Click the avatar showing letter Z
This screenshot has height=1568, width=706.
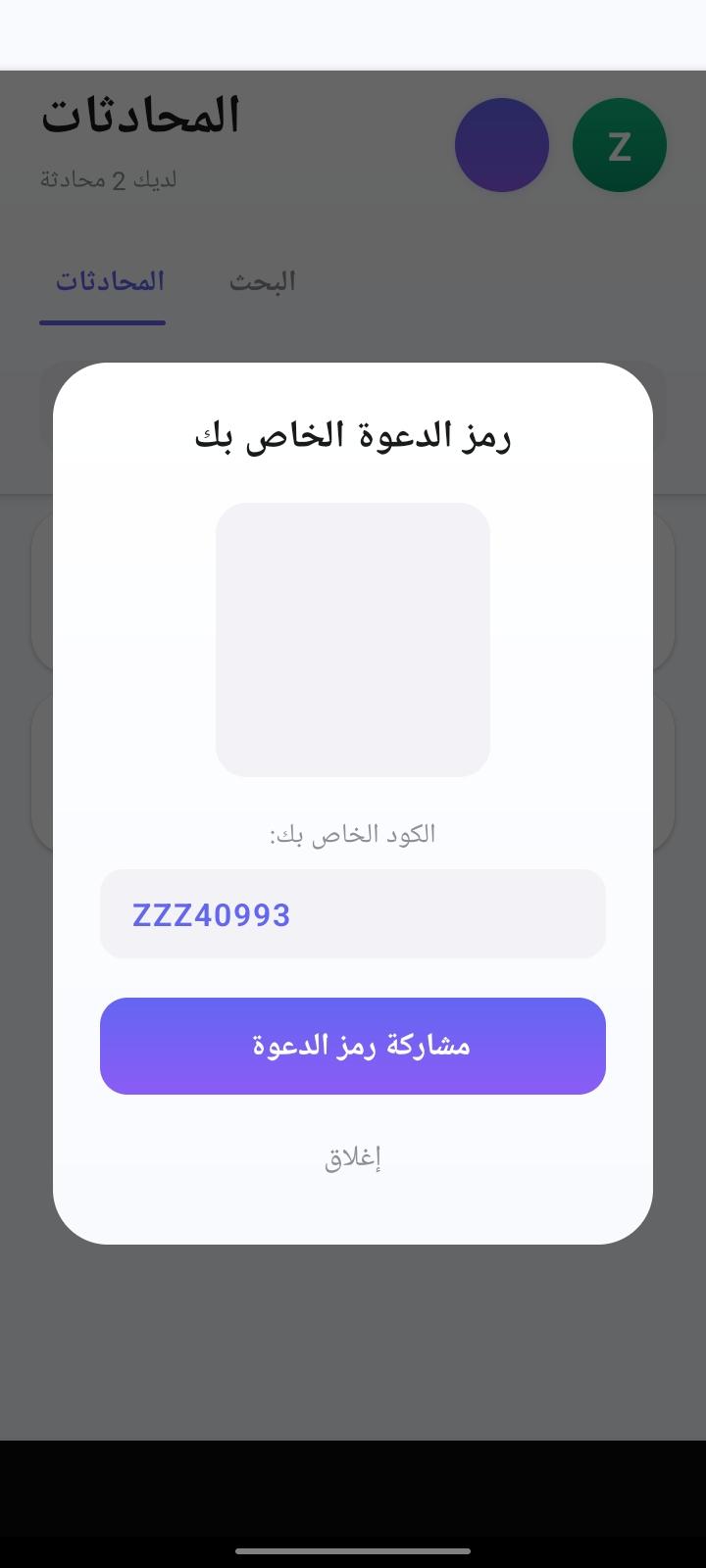pos(620,144)
